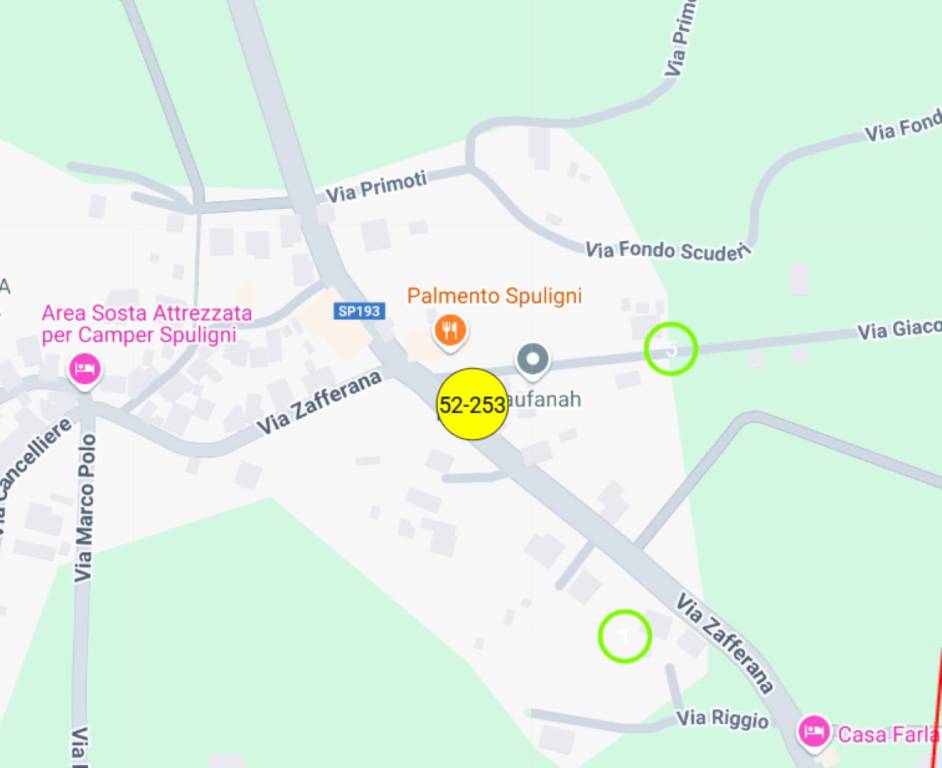Tap the yellow 52-253 cluster marker
Viewport: 942px width, 768px height.
tap(472, 404)
